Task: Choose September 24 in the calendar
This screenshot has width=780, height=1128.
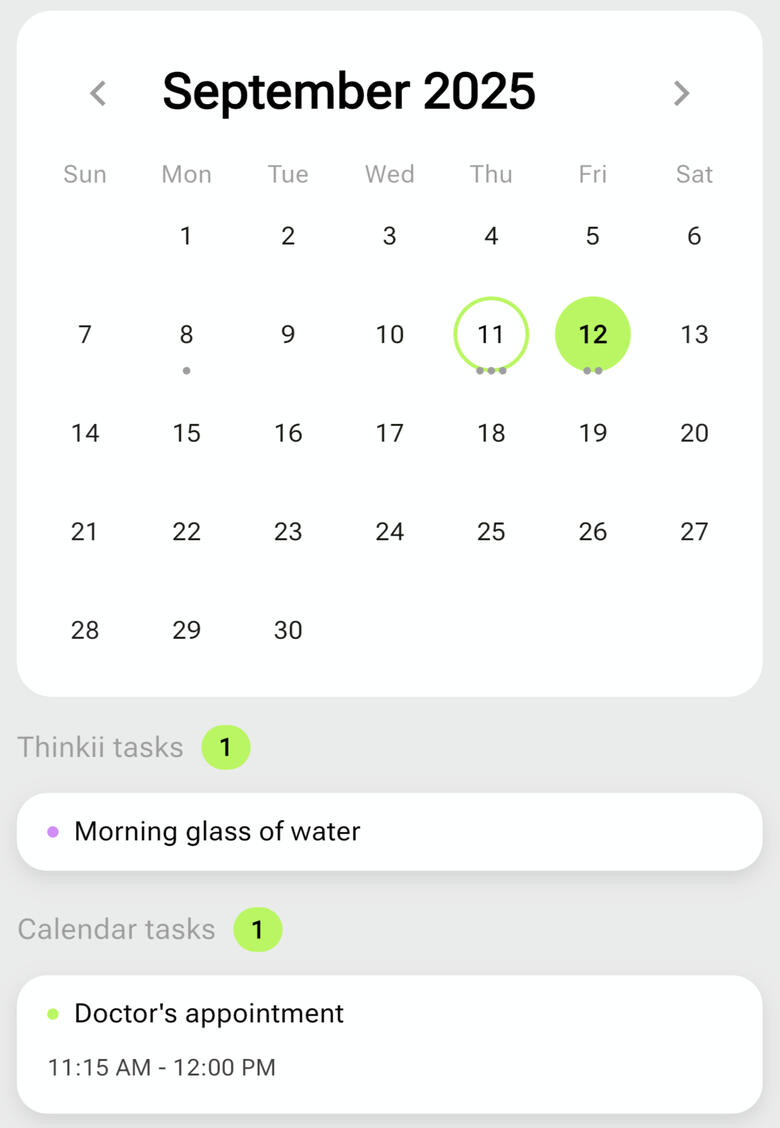Action: 390,531
